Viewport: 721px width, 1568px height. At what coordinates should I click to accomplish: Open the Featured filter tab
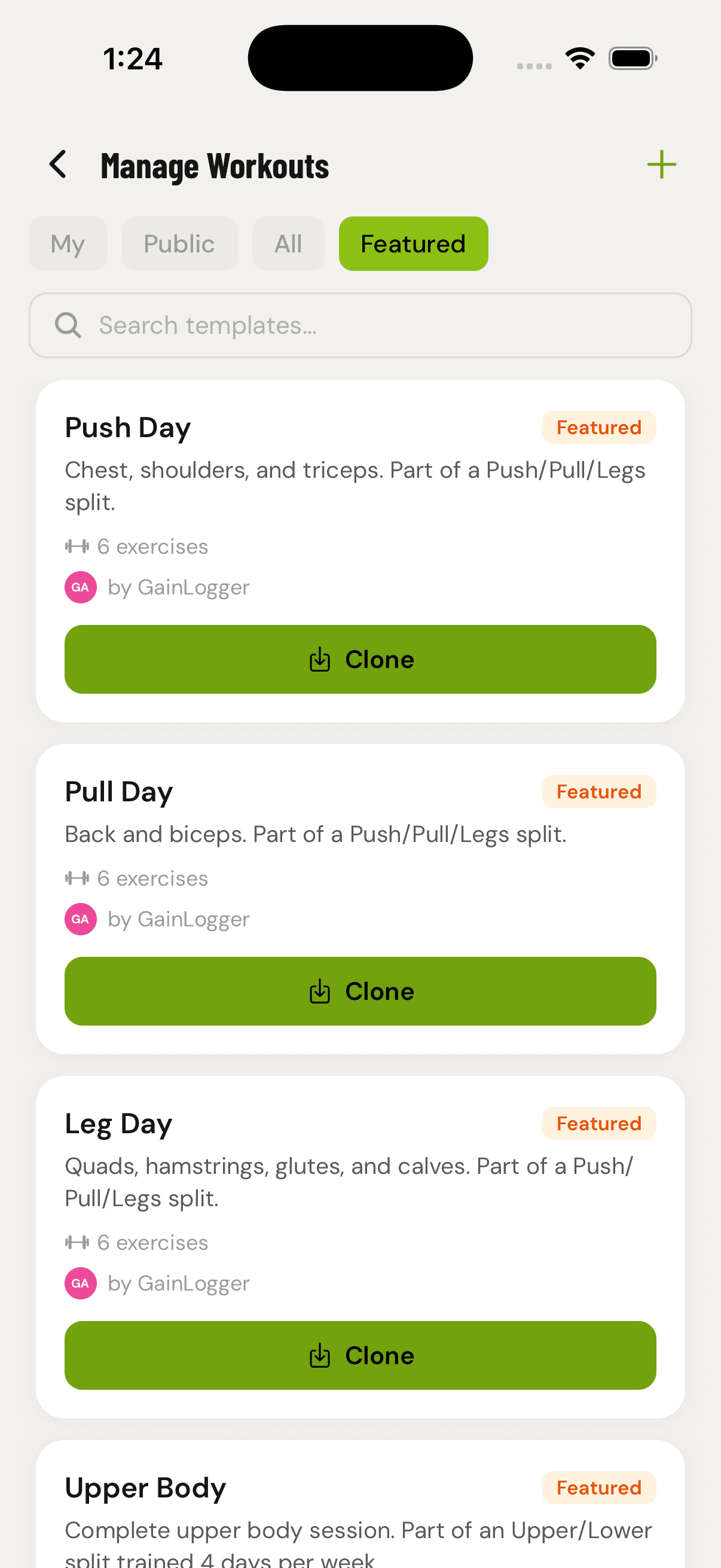[x=413, y=243]
